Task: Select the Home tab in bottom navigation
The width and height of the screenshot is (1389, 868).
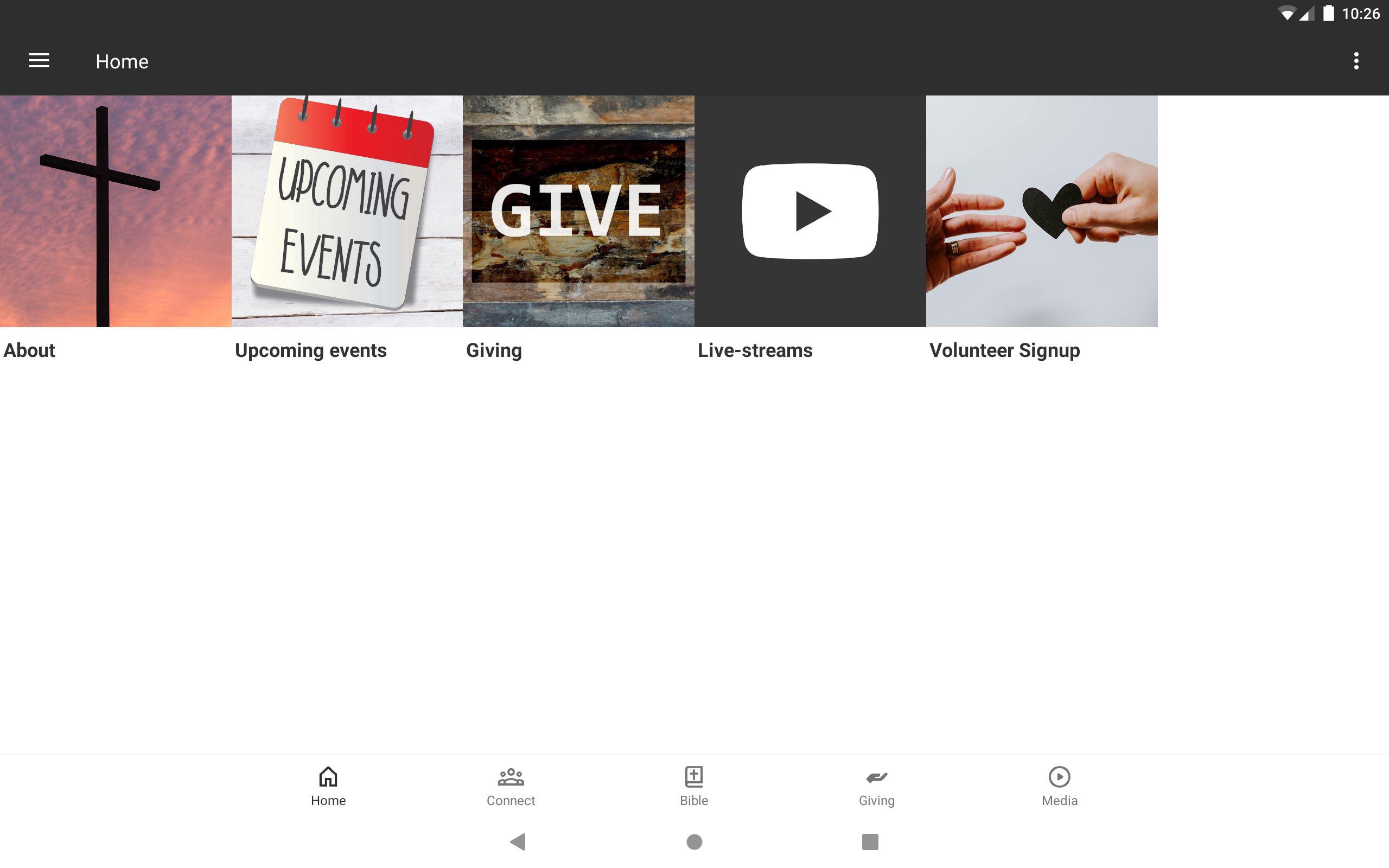Action: (328, 786)
